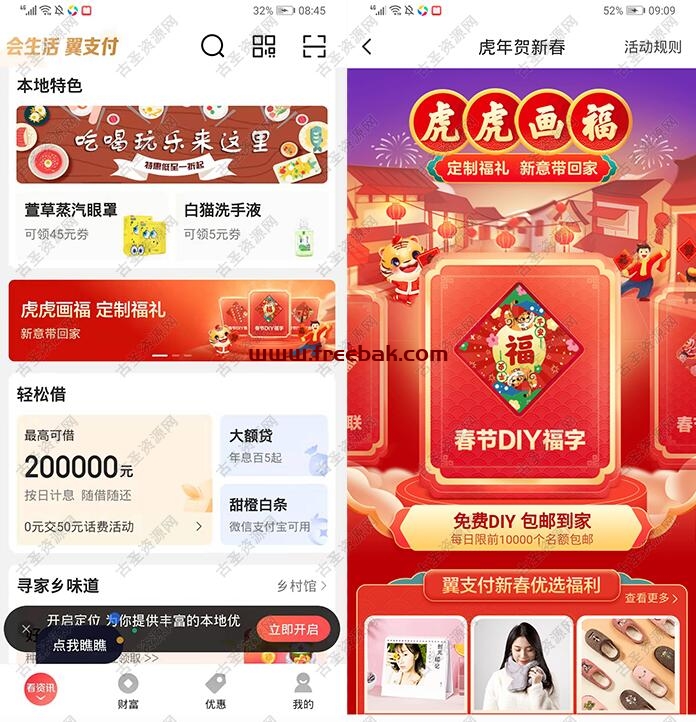Screen dimensions: 696x722
Task: Open the scan icon
Action: click(x=314, y=46)
